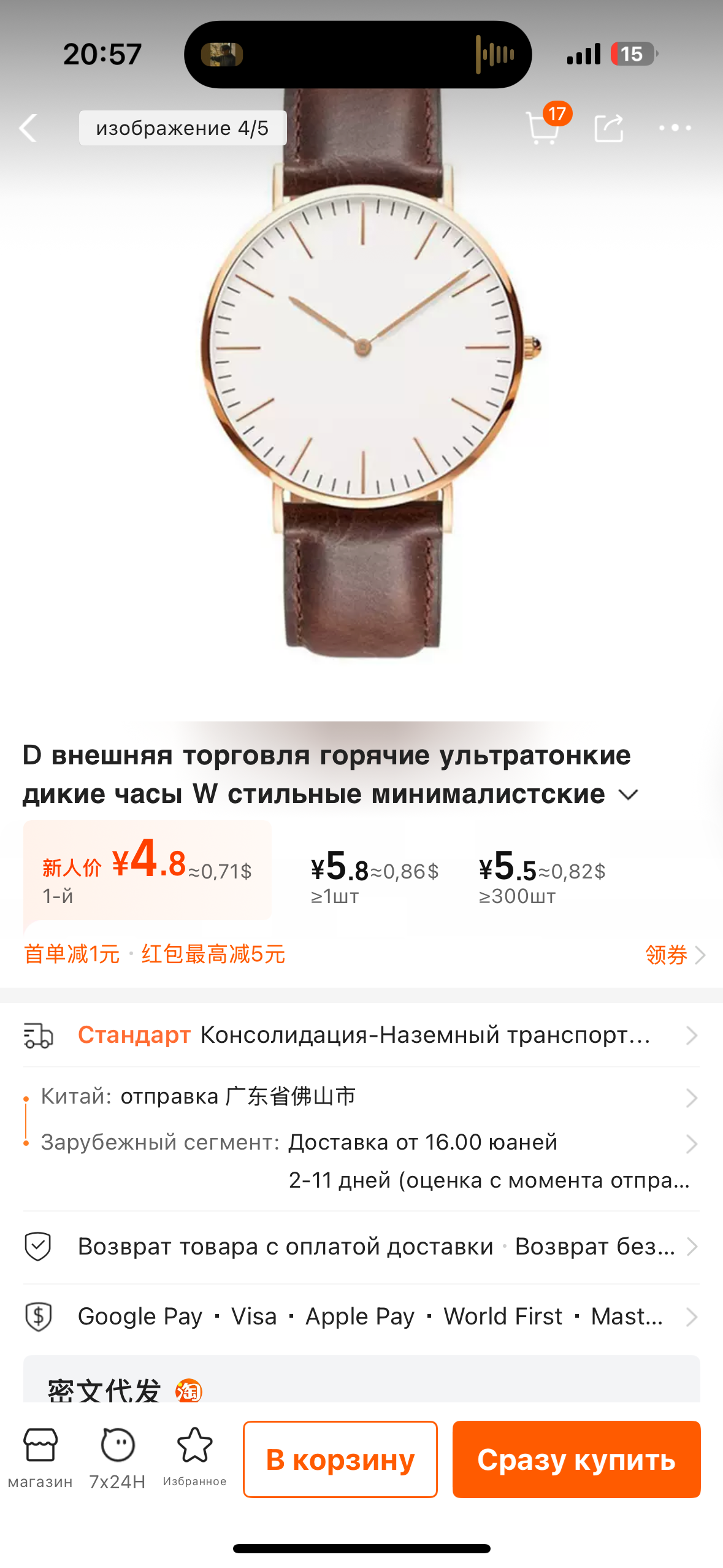This screenshot has height=1568, width=723.
Task: Open the shopping cart with 17 items
Action: pyautogui.click(x=543, y=128)
